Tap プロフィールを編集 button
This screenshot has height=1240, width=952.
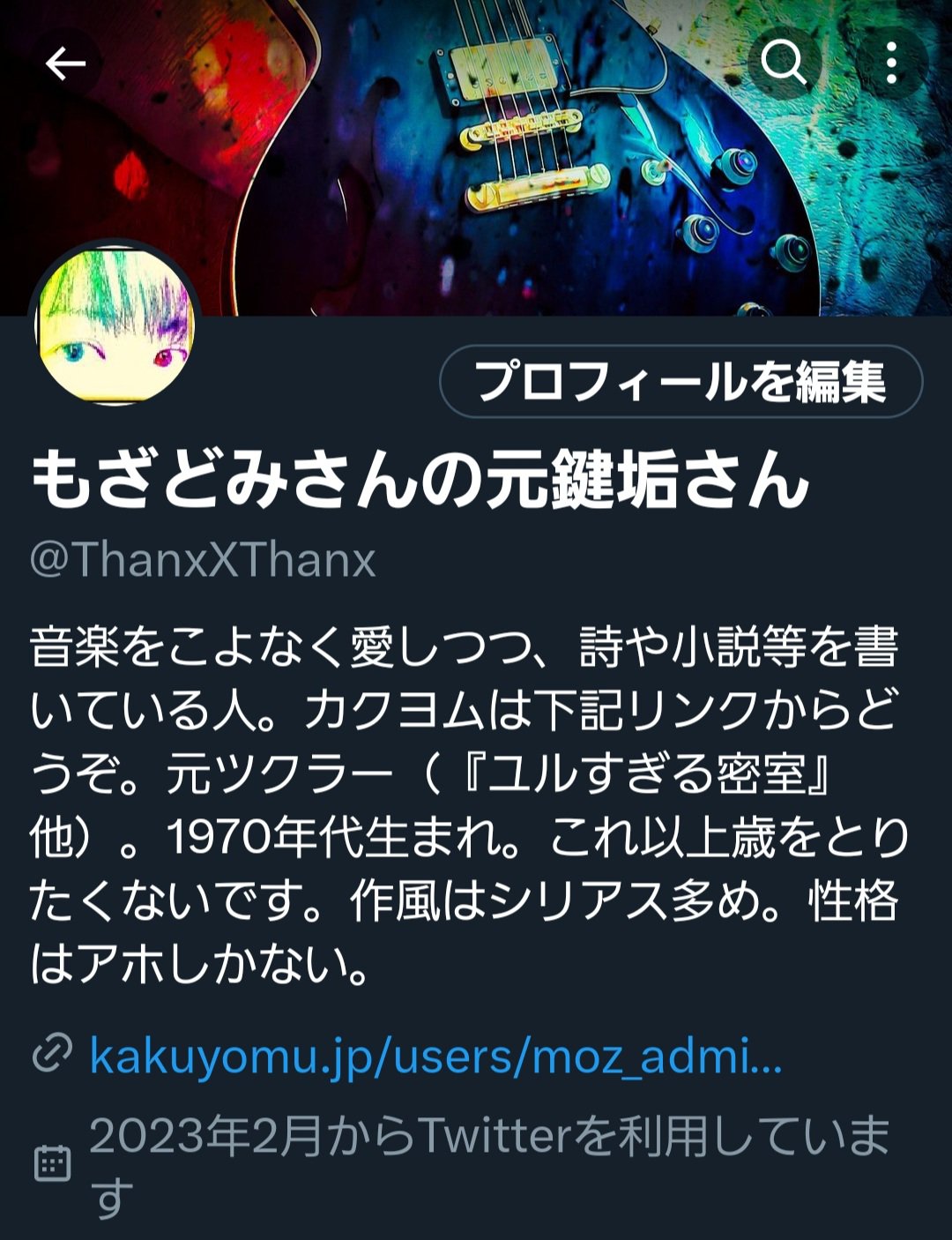[681, 382]
